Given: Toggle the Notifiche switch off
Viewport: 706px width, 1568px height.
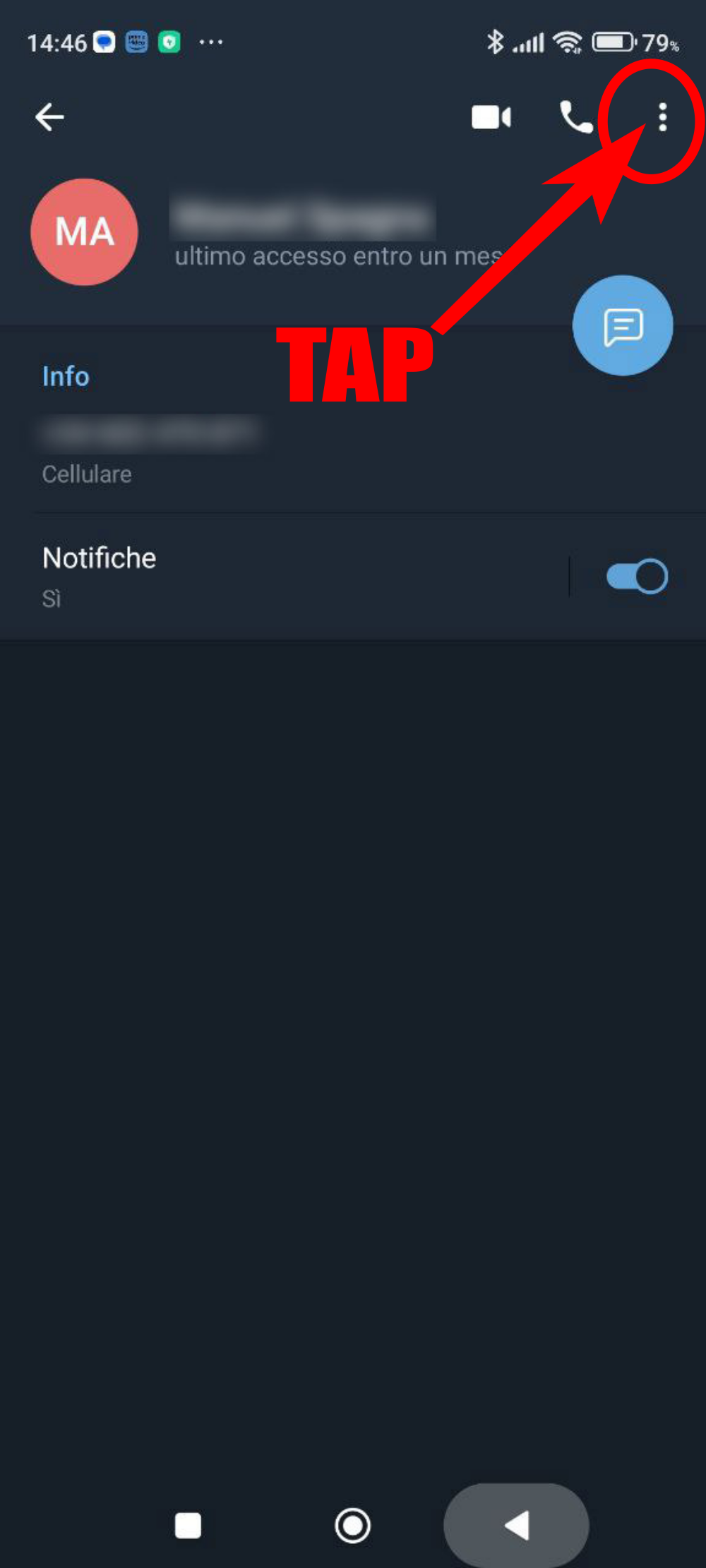Looking at the screenshot, I should (638, 577).
